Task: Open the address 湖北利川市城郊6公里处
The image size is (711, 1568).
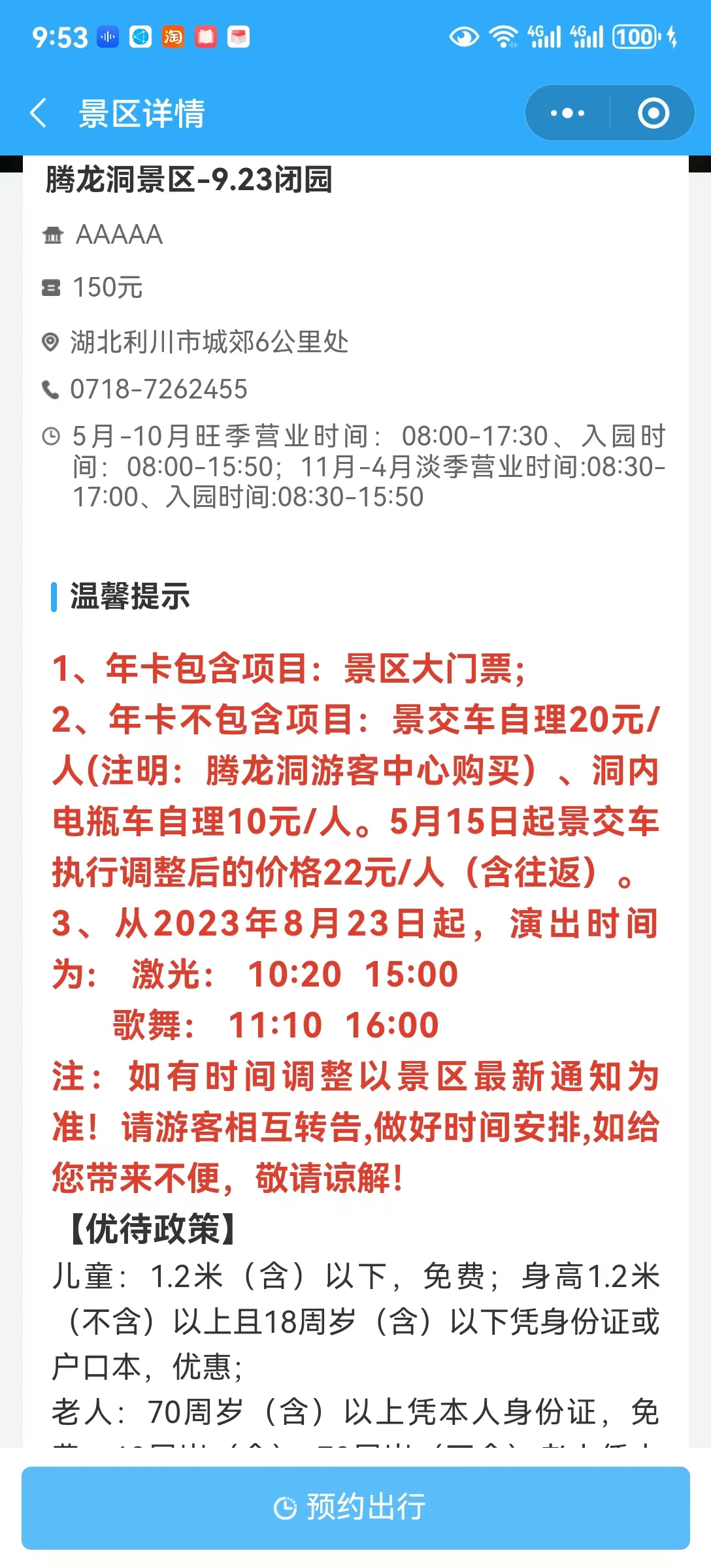Action: pyautogui.click(x=209, y=342)
